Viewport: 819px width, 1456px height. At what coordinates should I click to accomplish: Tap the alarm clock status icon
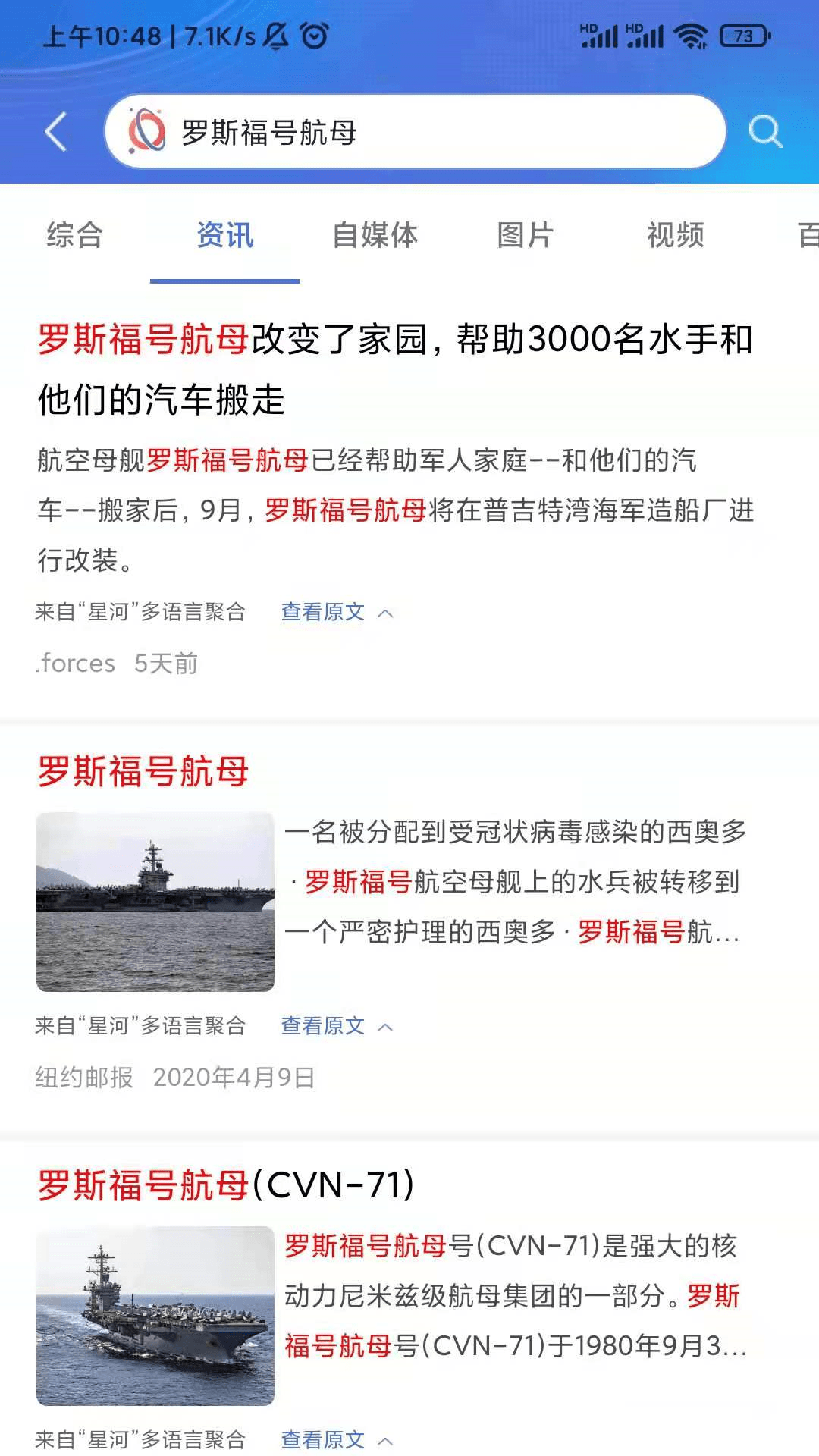click(315, 35)
